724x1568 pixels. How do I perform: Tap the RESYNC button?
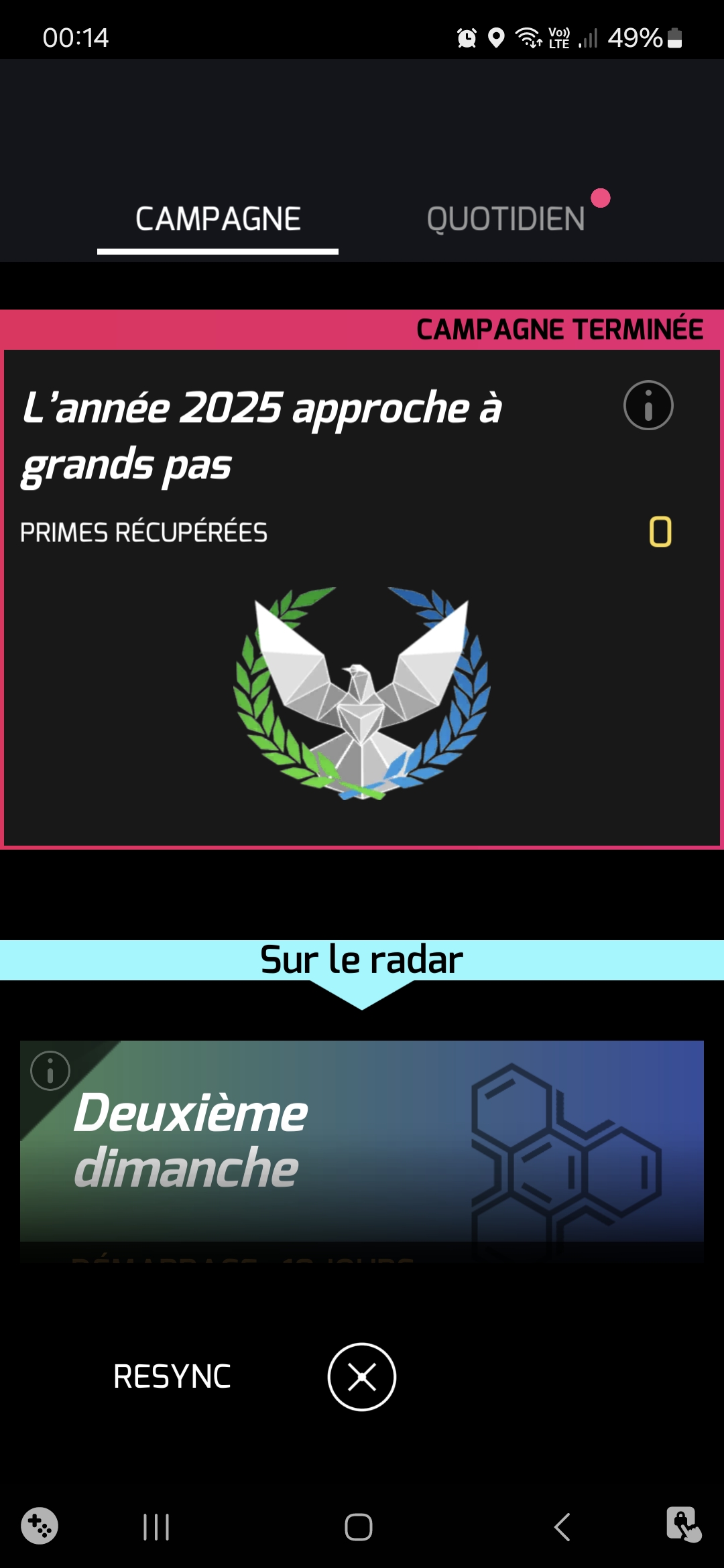pos(172,1377)
